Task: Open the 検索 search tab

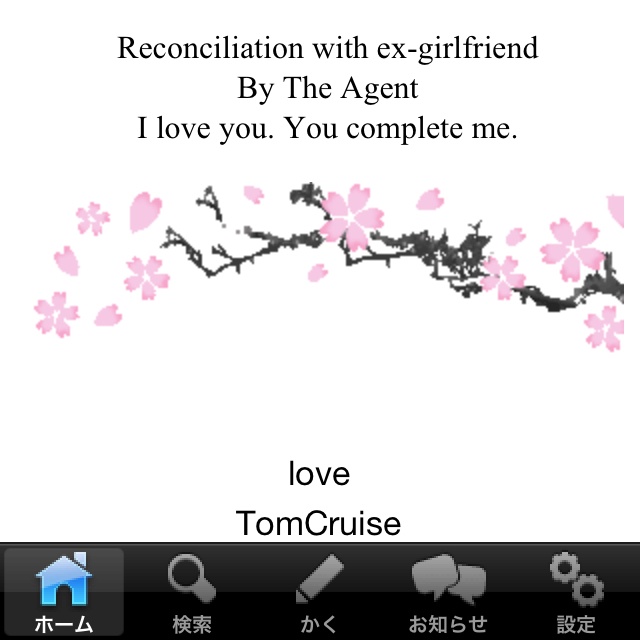Action: point(192,592)
